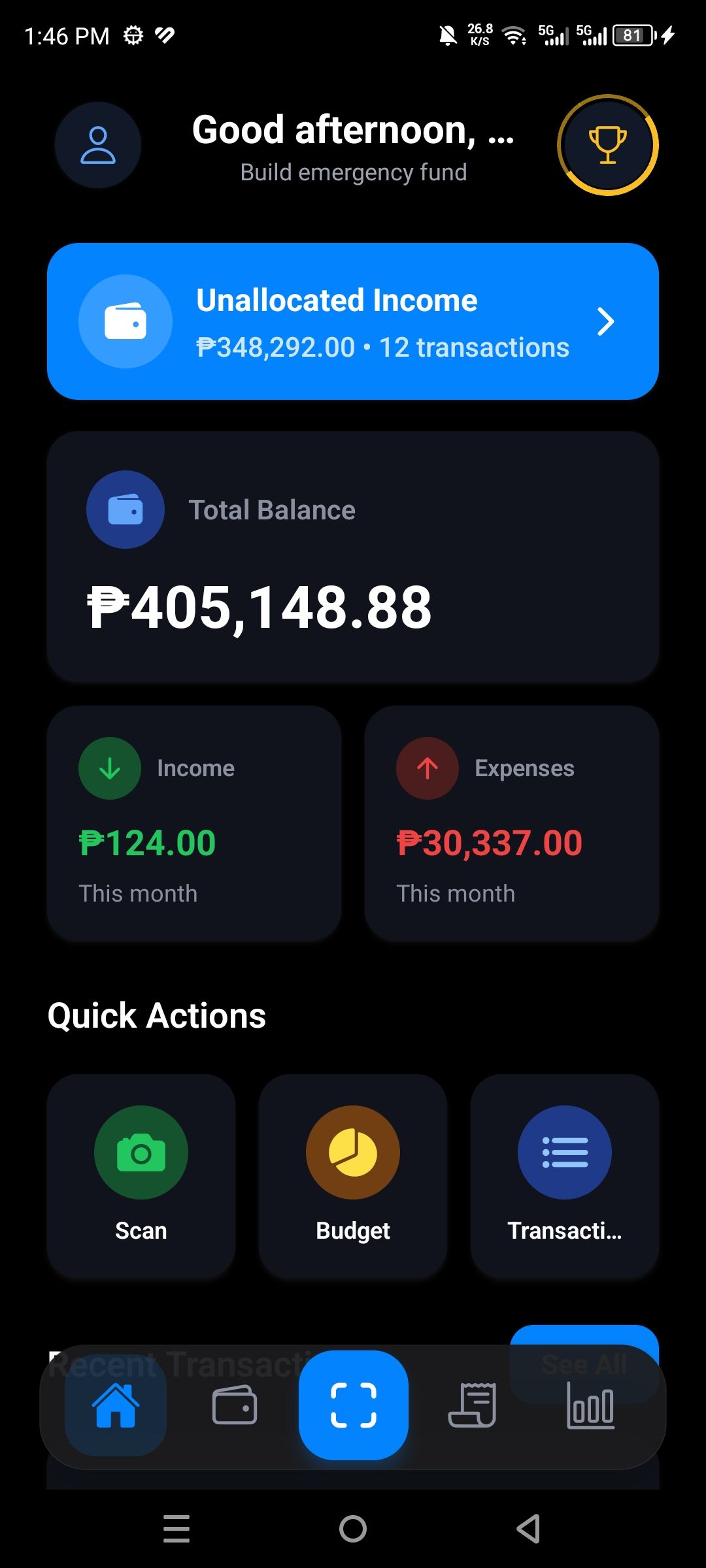
Task: Switch to the wallet tab
Action: (235, 1406)
